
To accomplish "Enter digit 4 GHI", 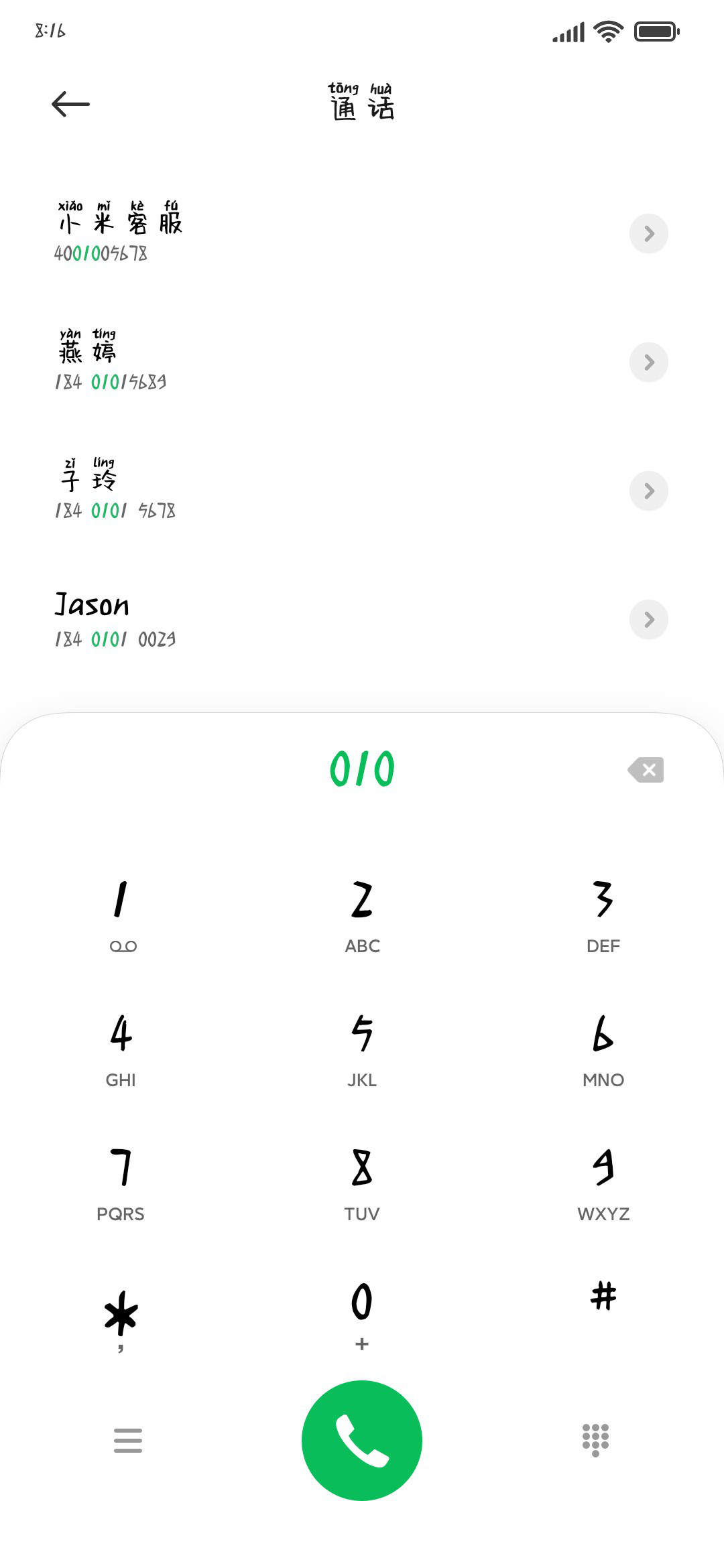I will (x=121, y=1050).
